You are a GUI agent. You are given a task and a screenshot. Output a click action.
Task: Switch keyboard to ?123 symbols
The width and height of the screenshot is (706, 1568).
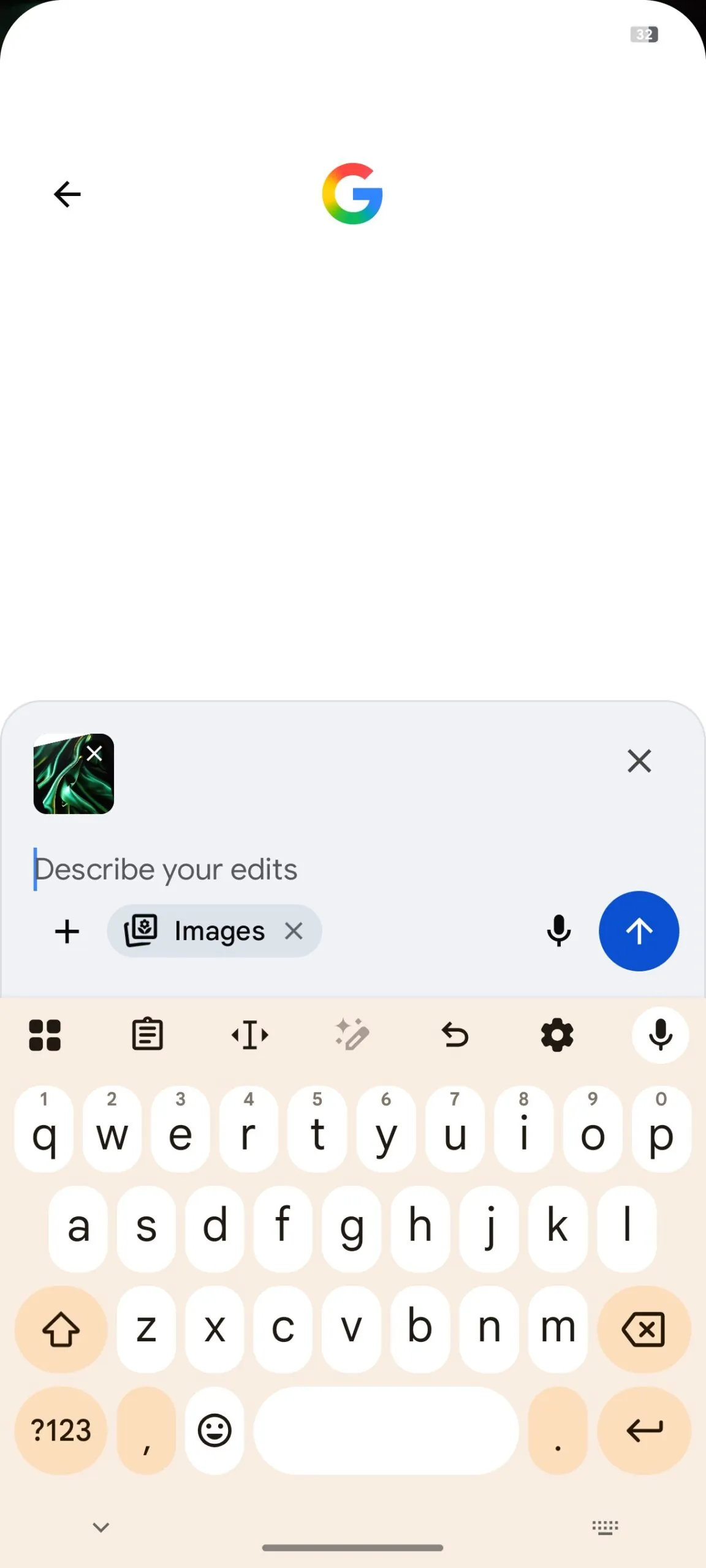pyautogui.click(x=61, y=1431)
